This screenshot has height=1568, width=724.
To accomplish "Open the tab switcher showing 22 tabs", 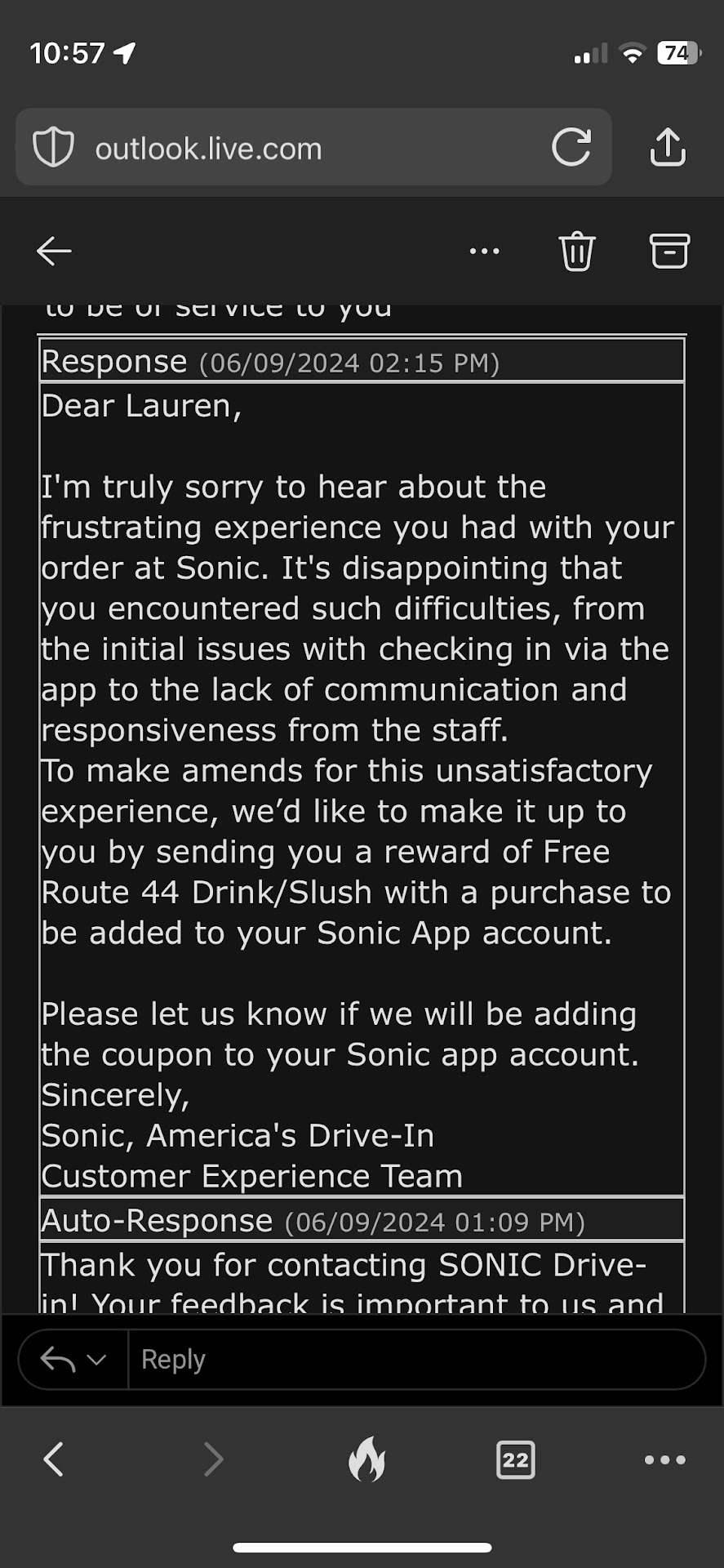I will [x=515, y=1459].
